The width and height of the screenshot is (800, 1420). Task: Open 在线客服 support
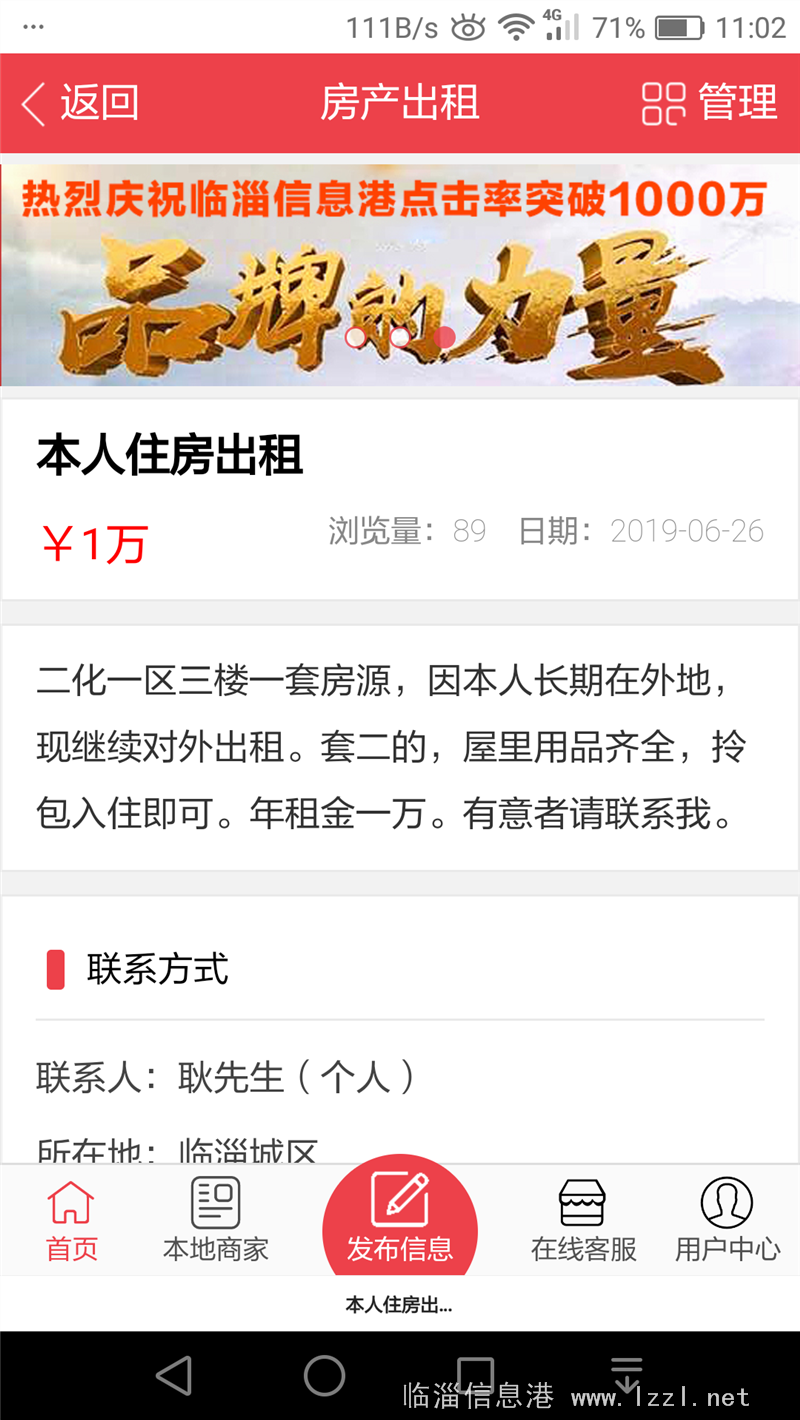584,1220
